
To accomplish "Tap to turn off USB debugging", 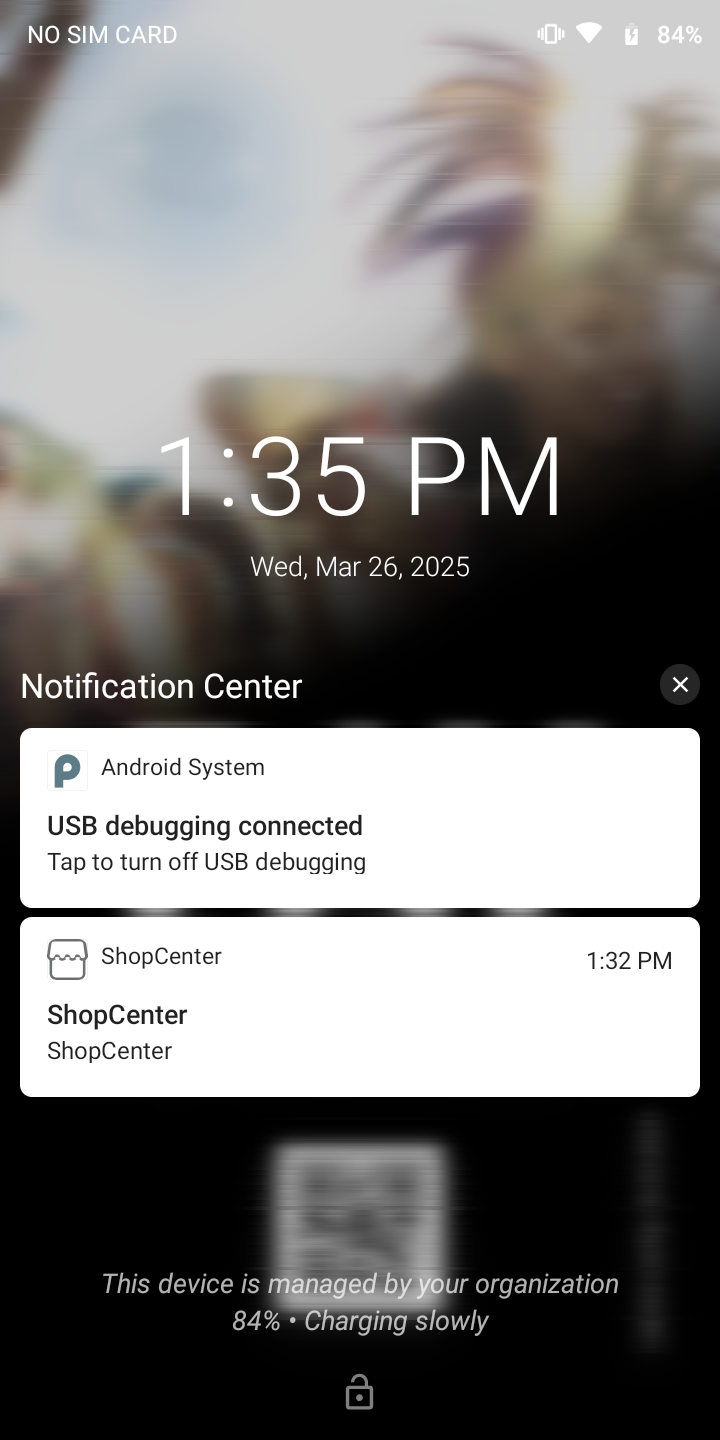I will pyautogui.click(x=206, y=861).
